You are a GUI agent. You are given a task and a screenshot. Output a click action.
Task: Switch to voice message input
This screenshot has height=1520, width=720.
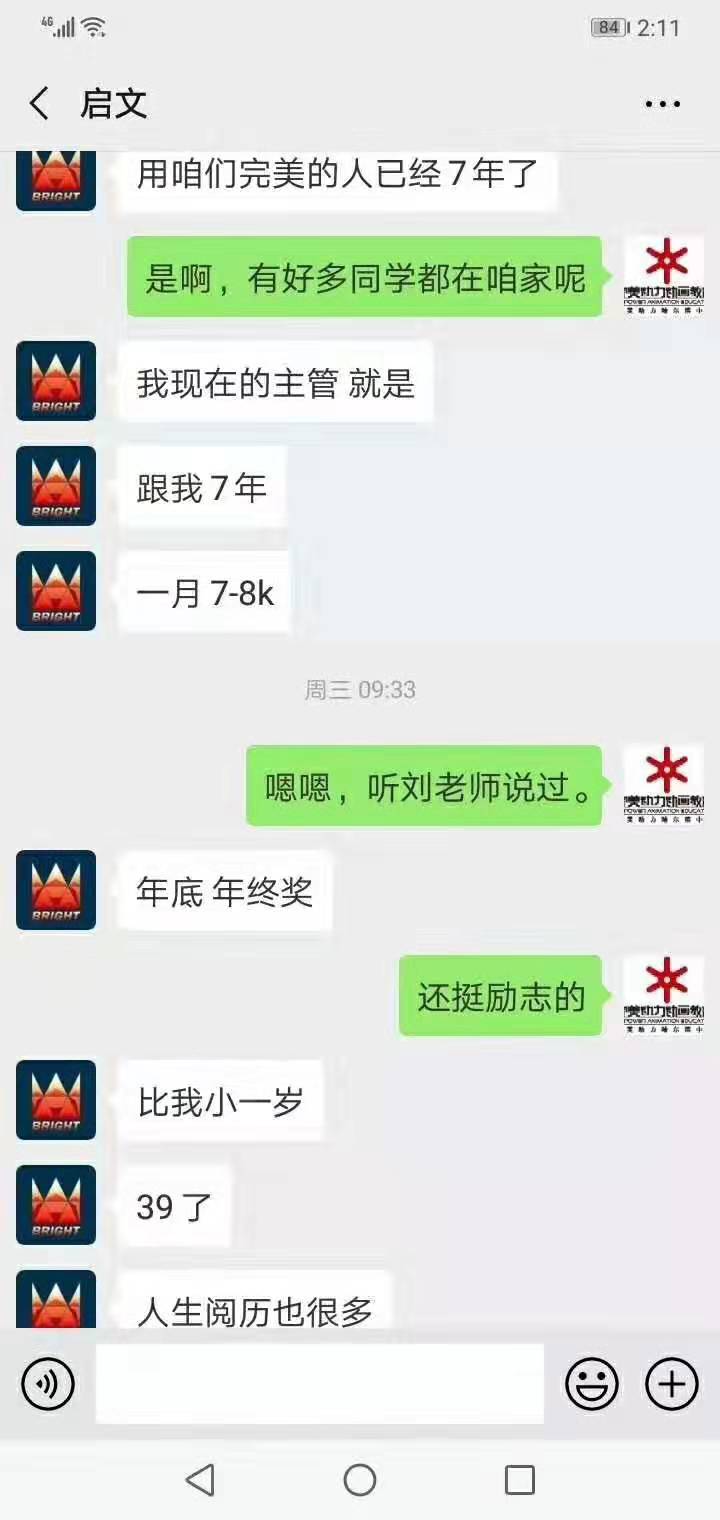coord(47,1384)
